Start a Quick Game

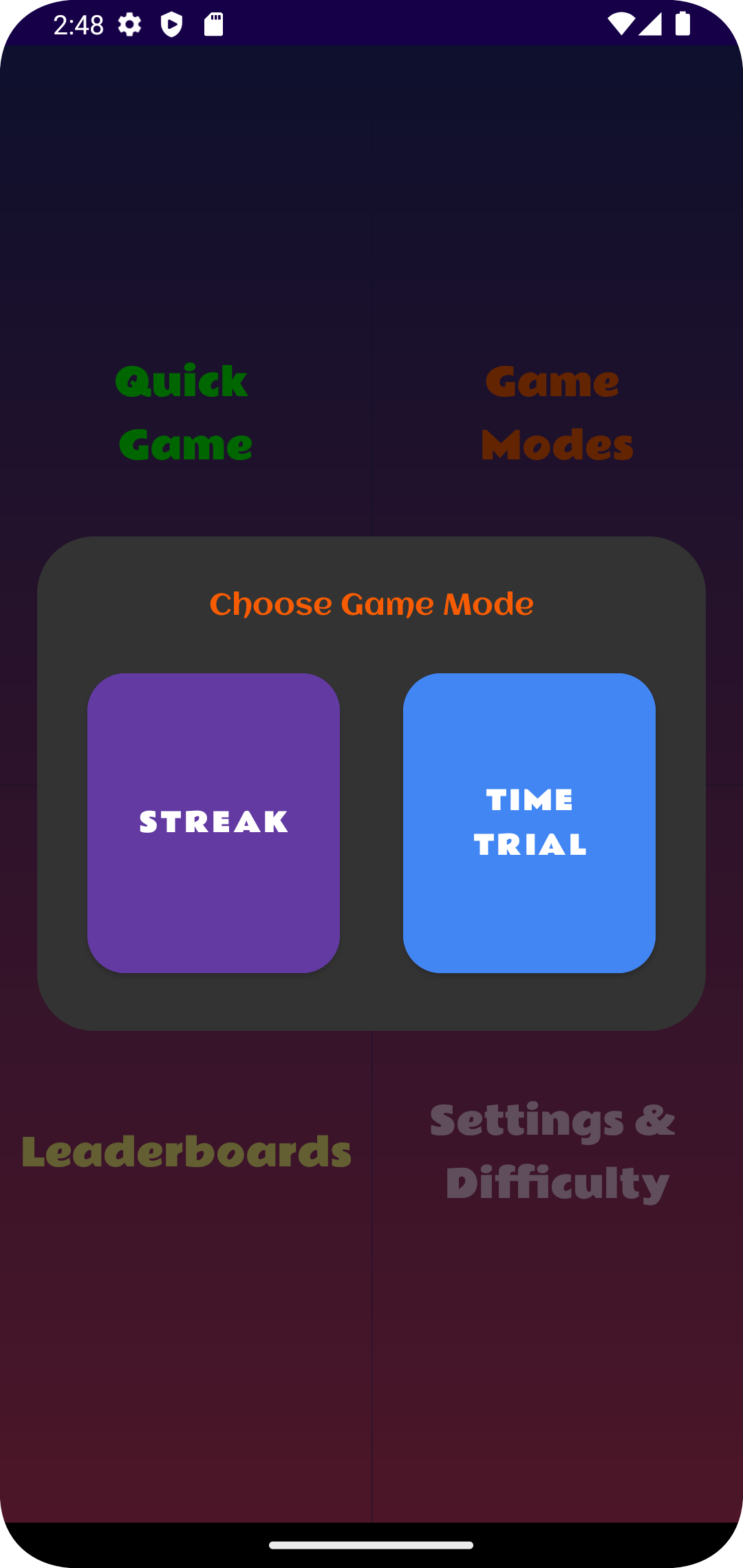coord(184,413)
